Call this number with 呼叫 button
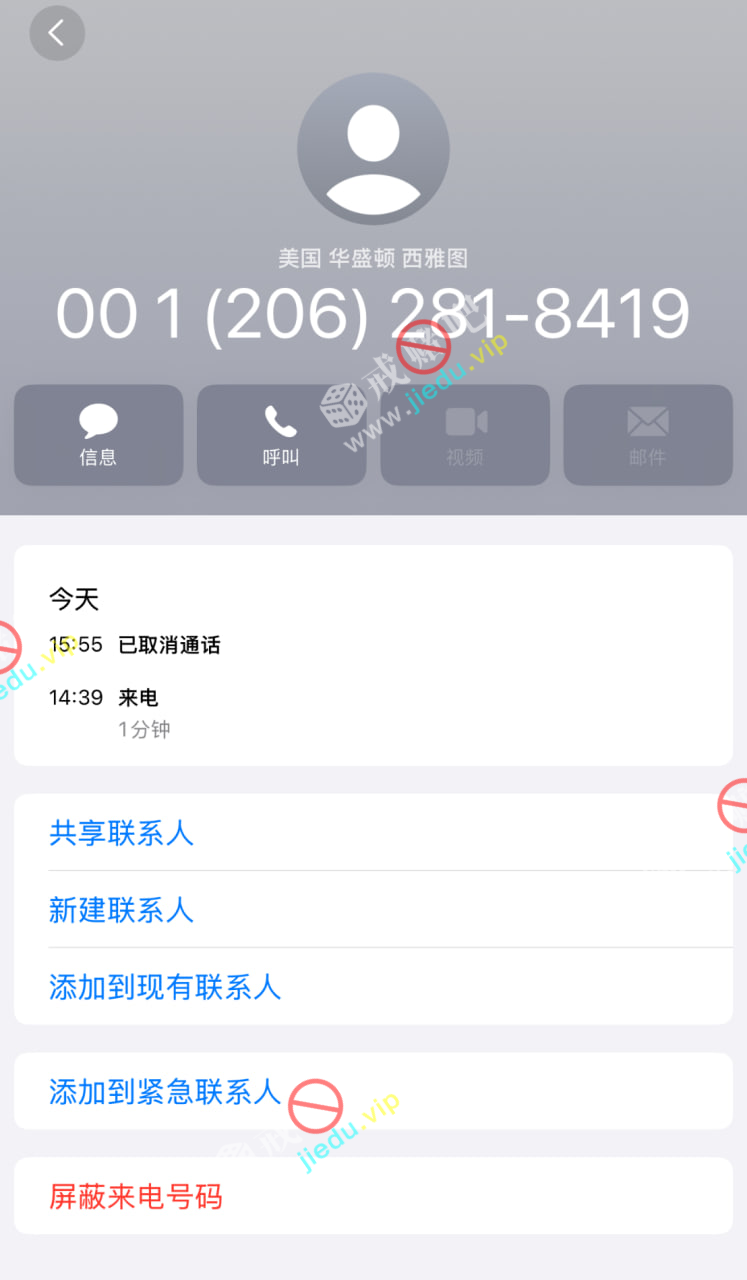This screenshot has width=747, height=1280. coord(281,435)
